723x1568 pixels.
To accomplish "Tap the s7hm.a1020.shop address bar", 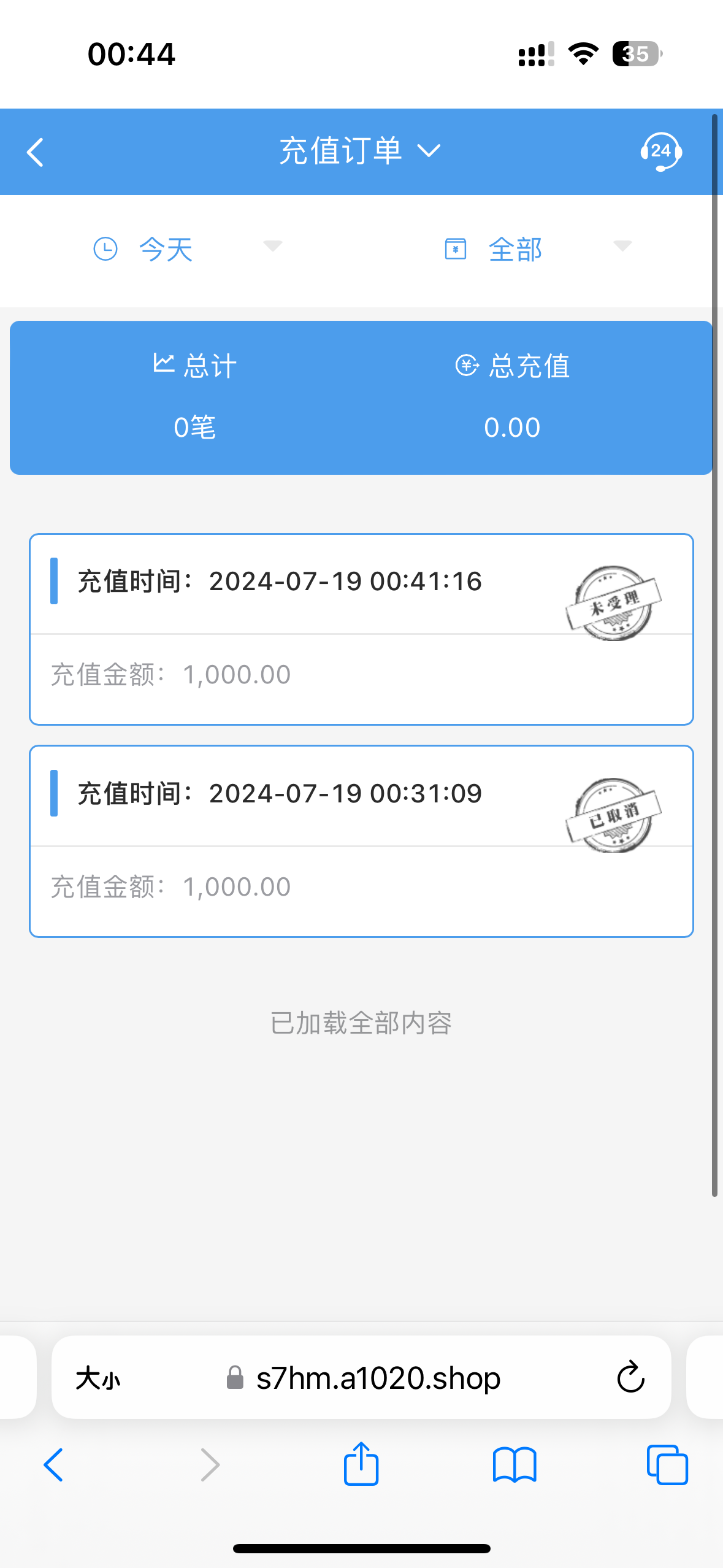I will [x=378, y=1378].
